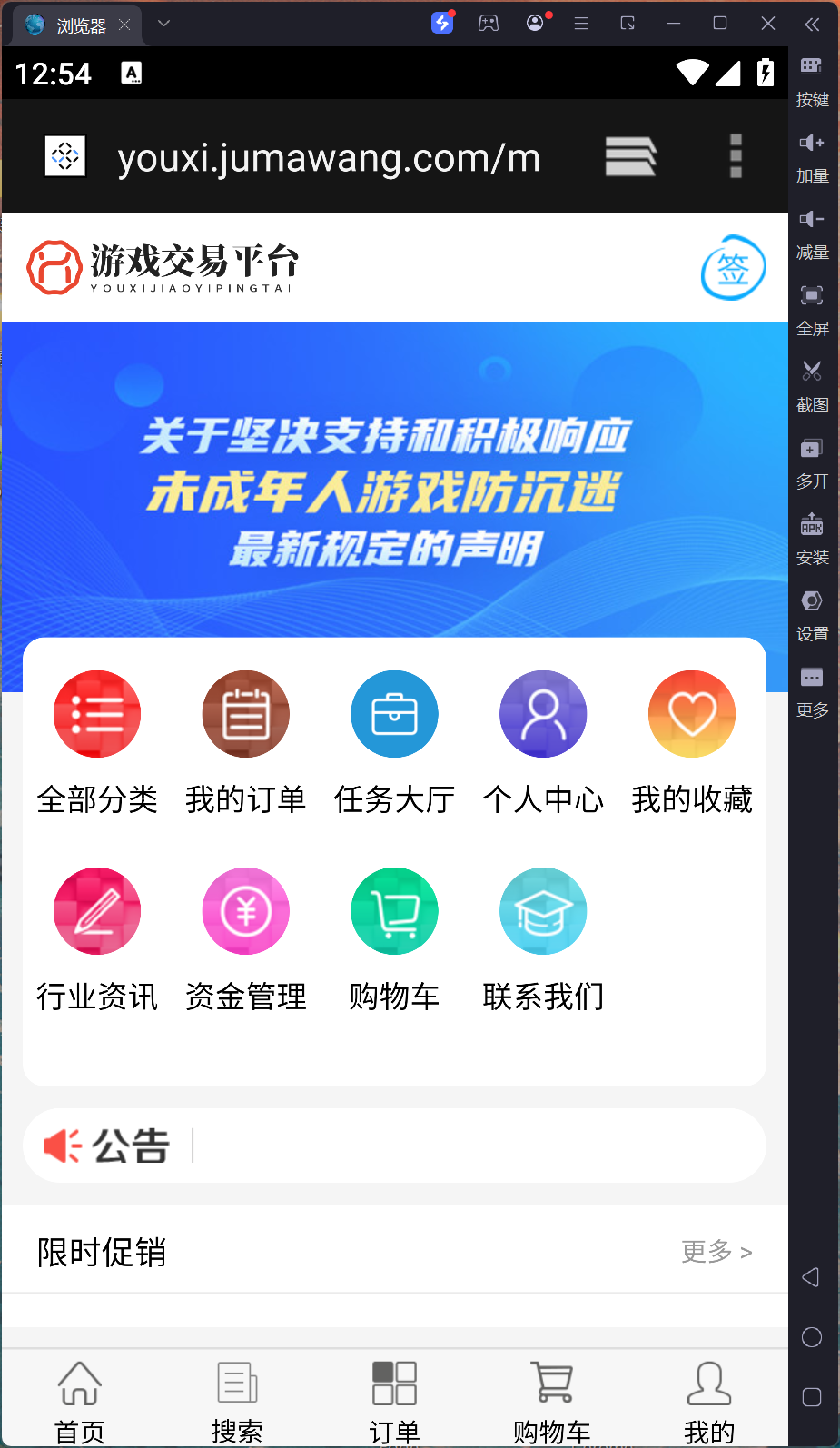Image resolution: width=840 pixels, height=1448 pixels.
Task: Open 个人中心 personal center icon
Action: (543, 714)
